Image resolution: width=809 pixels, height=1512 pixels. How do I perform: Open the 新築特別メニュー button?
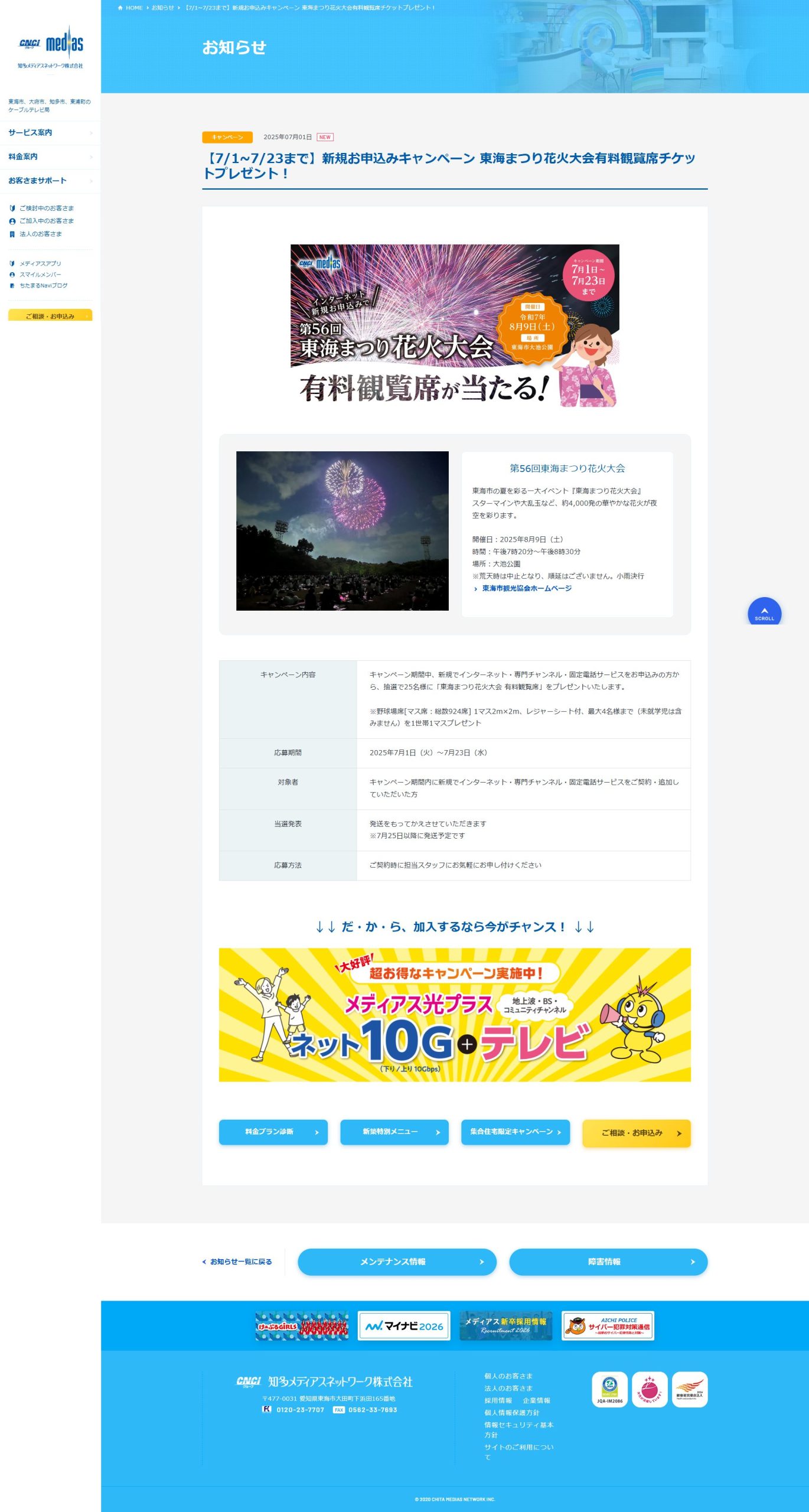pyautogui.click(x=394, y=1132)
